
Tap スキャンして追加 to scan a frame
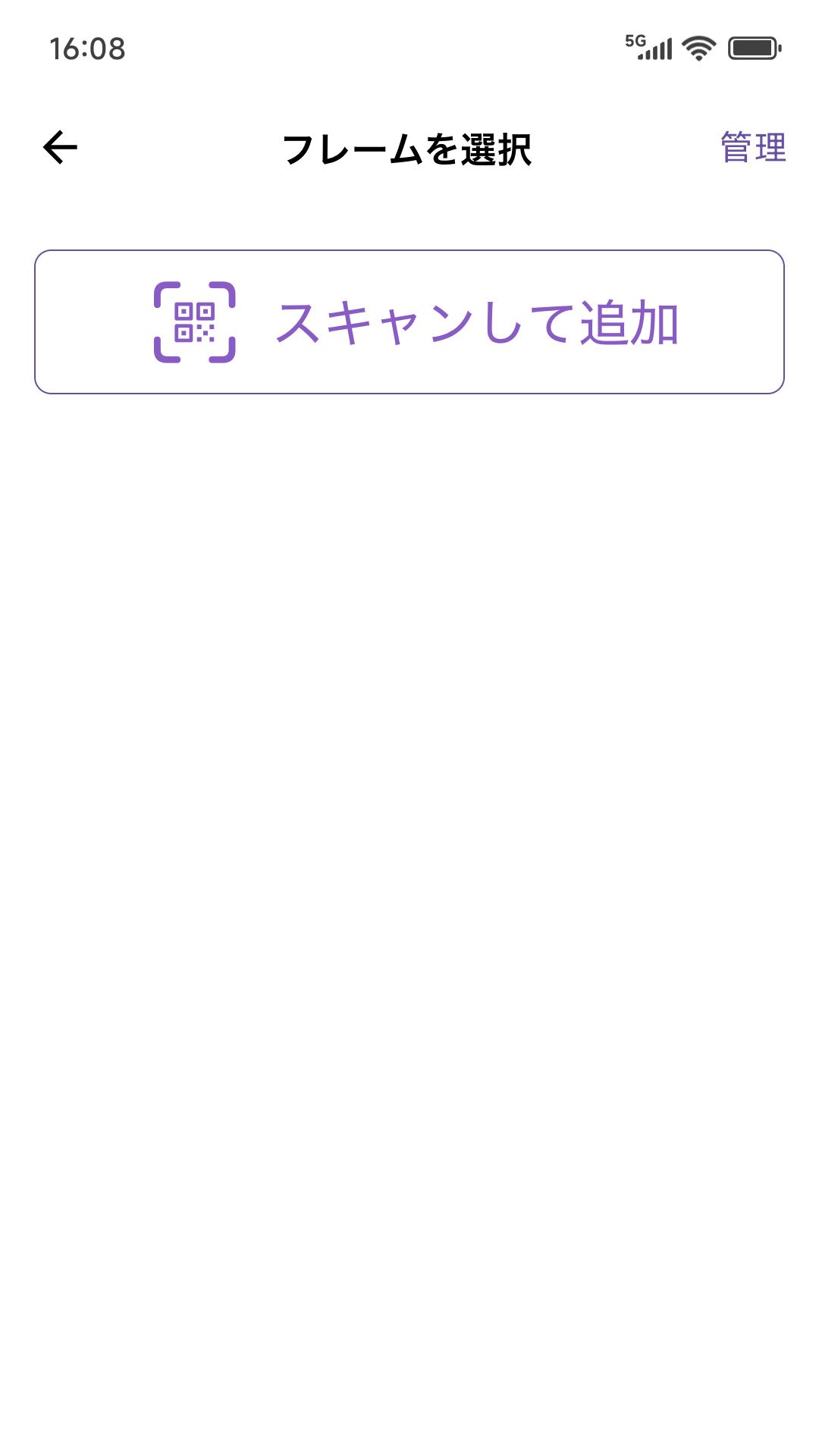[x=409, y=322]
